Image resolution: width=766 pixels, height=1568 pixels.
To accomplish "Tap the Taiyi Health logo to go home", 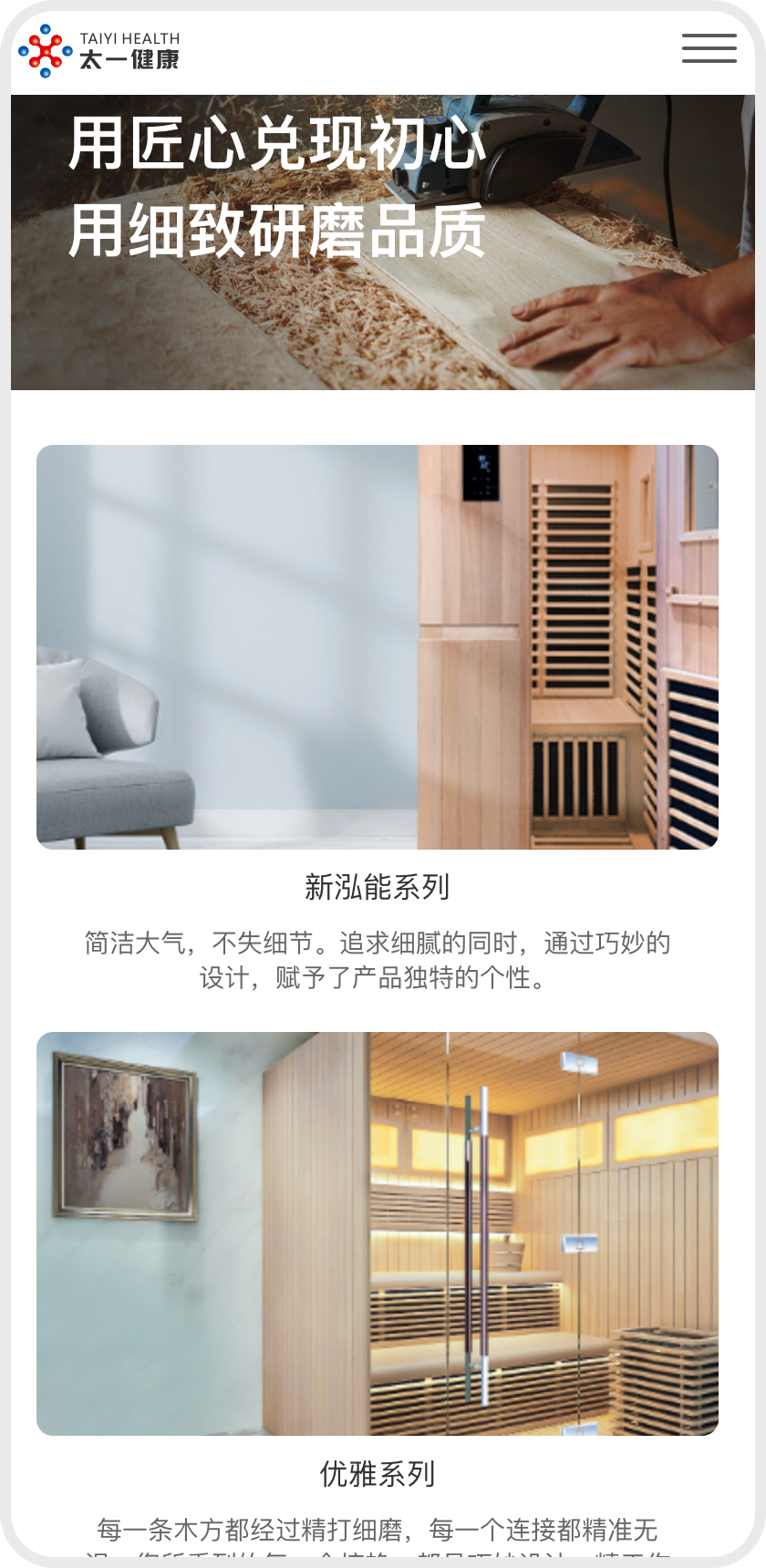I will click(99, 51).
